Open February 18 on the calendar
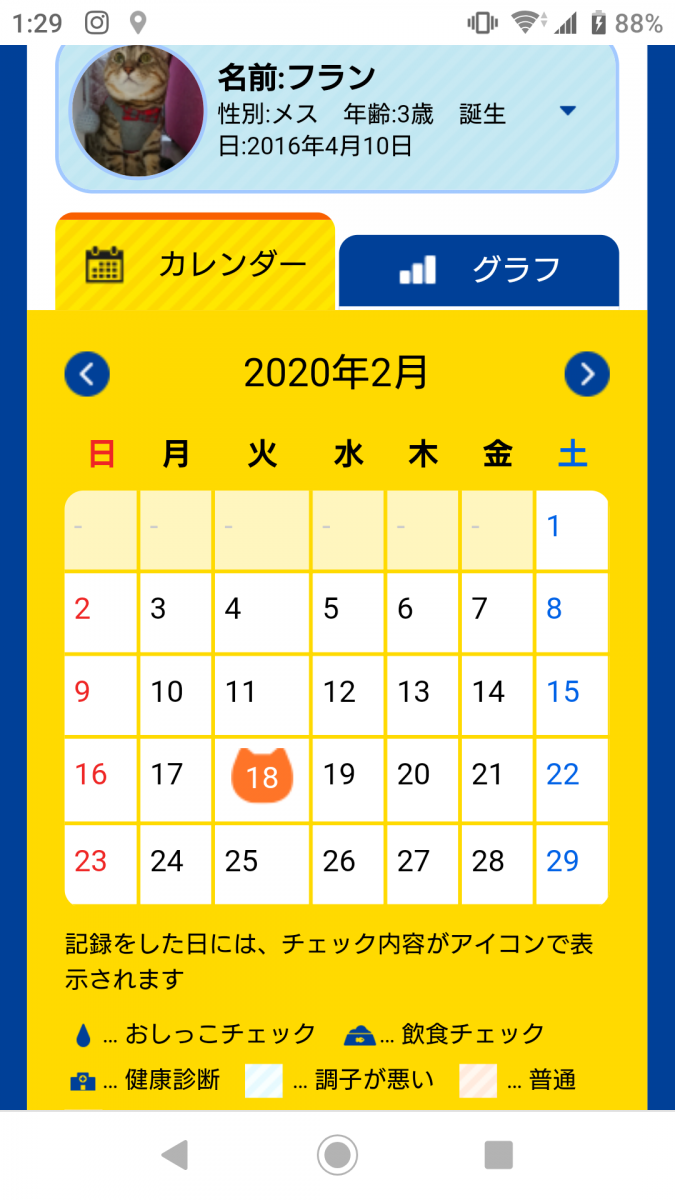The image size is (675, 1200). (261, 777)
